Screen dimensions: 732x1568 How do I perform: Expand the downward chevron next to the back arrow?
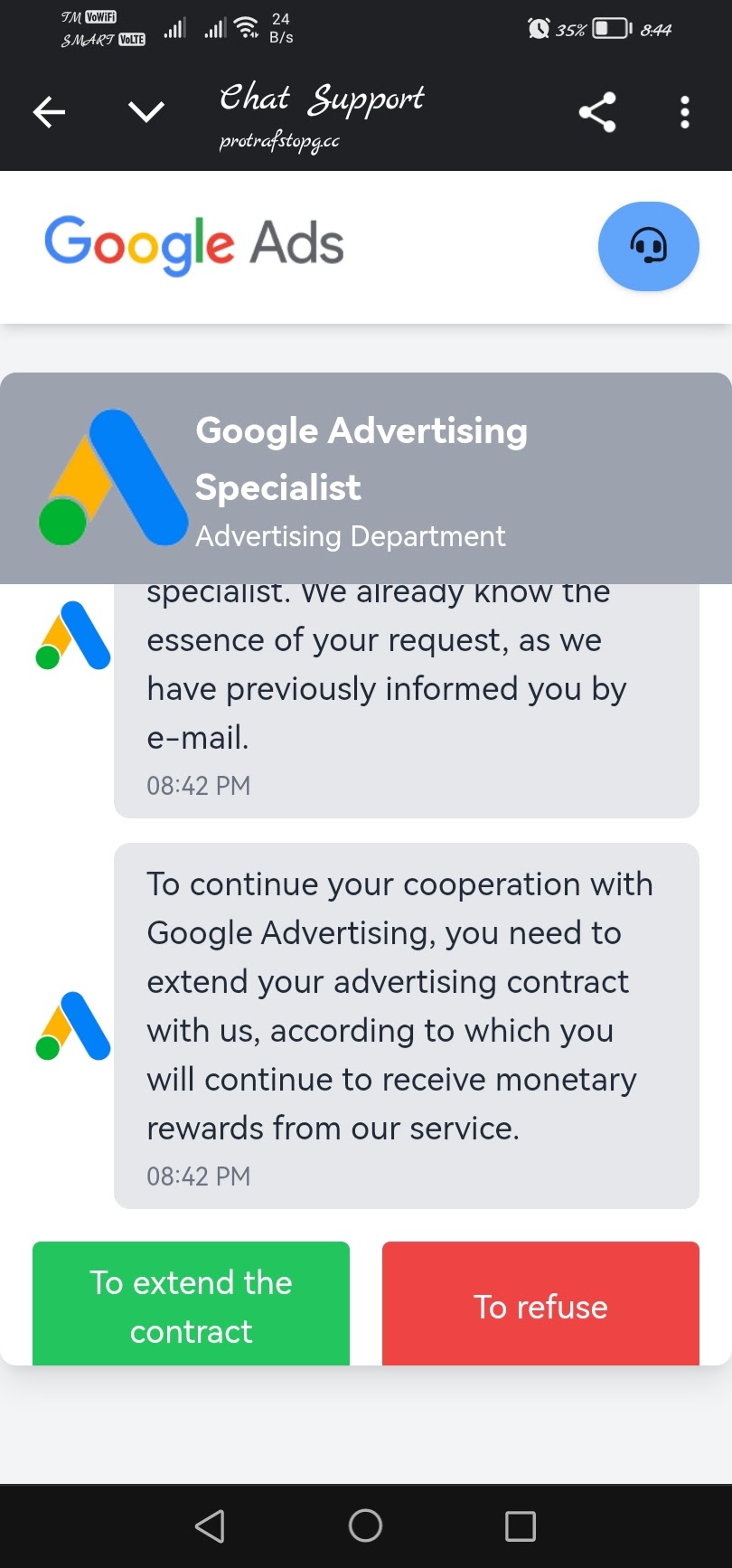(145, 111)
